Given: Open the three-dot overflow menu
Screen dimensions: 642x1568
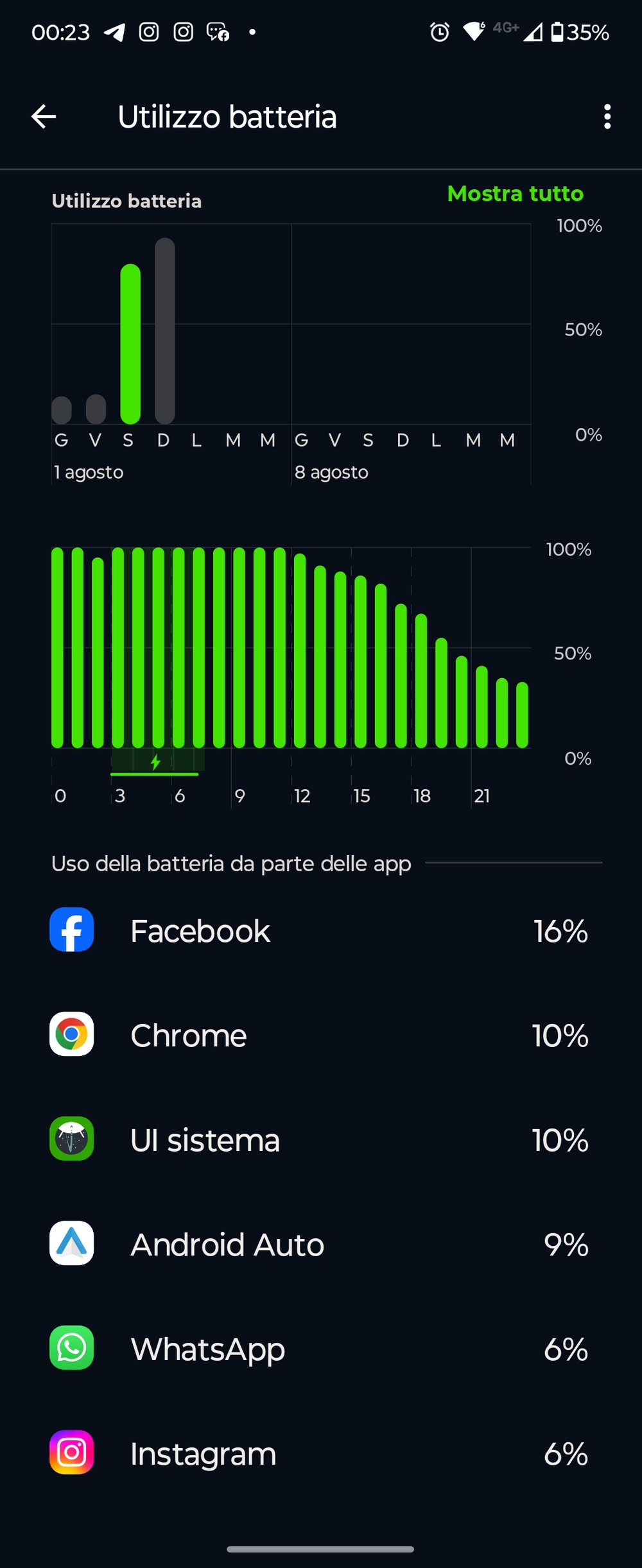Looking at the screenshot, I should click(x=607, y=117).
